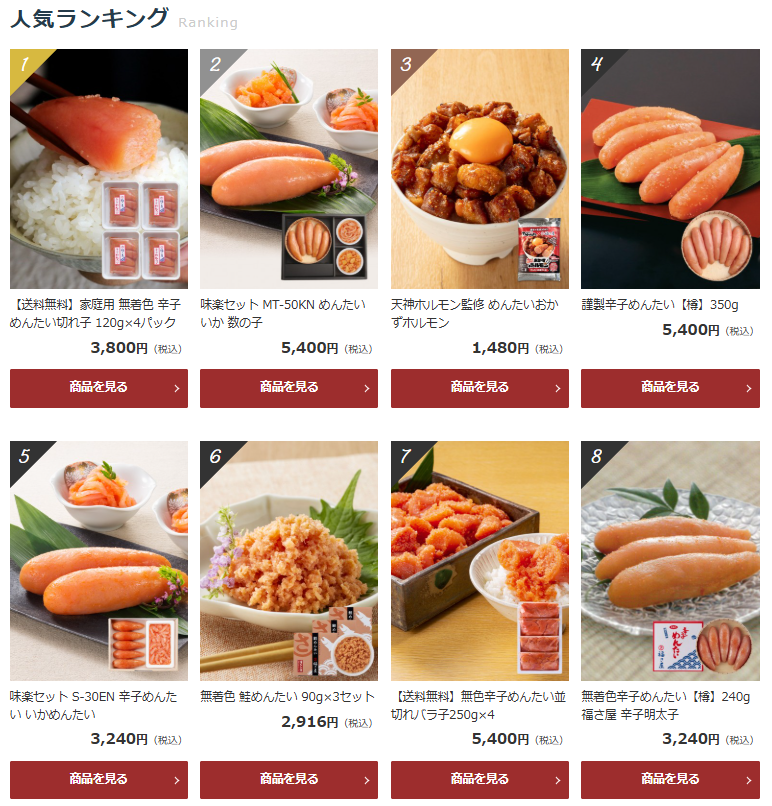This screenshot has height=806, width=772.
Task: Tap 商品を見る under 味楽セット S-30EN
Action: (x=99, y=779)
